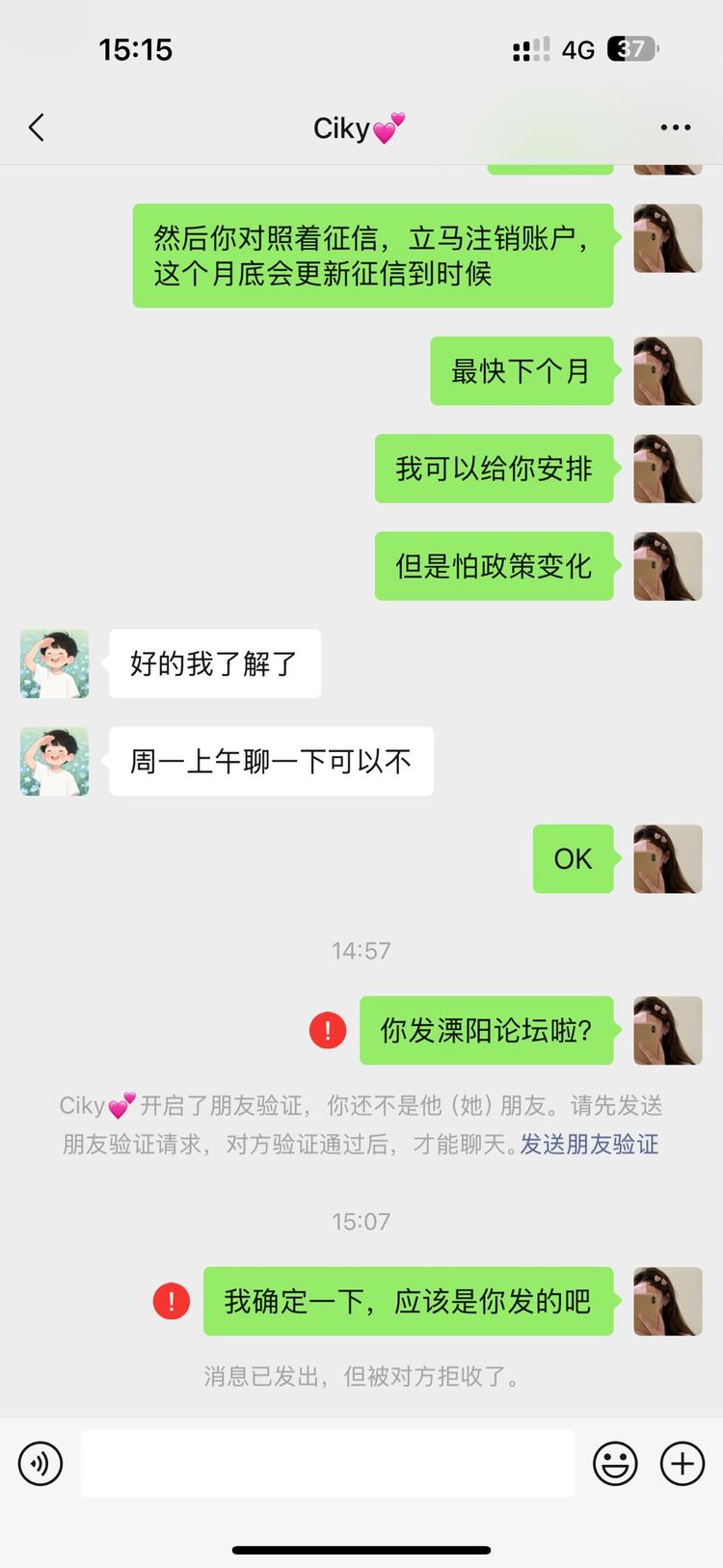
Task: Switch to voice message input
Action: pyautogui.click(x=40, y=1464)
